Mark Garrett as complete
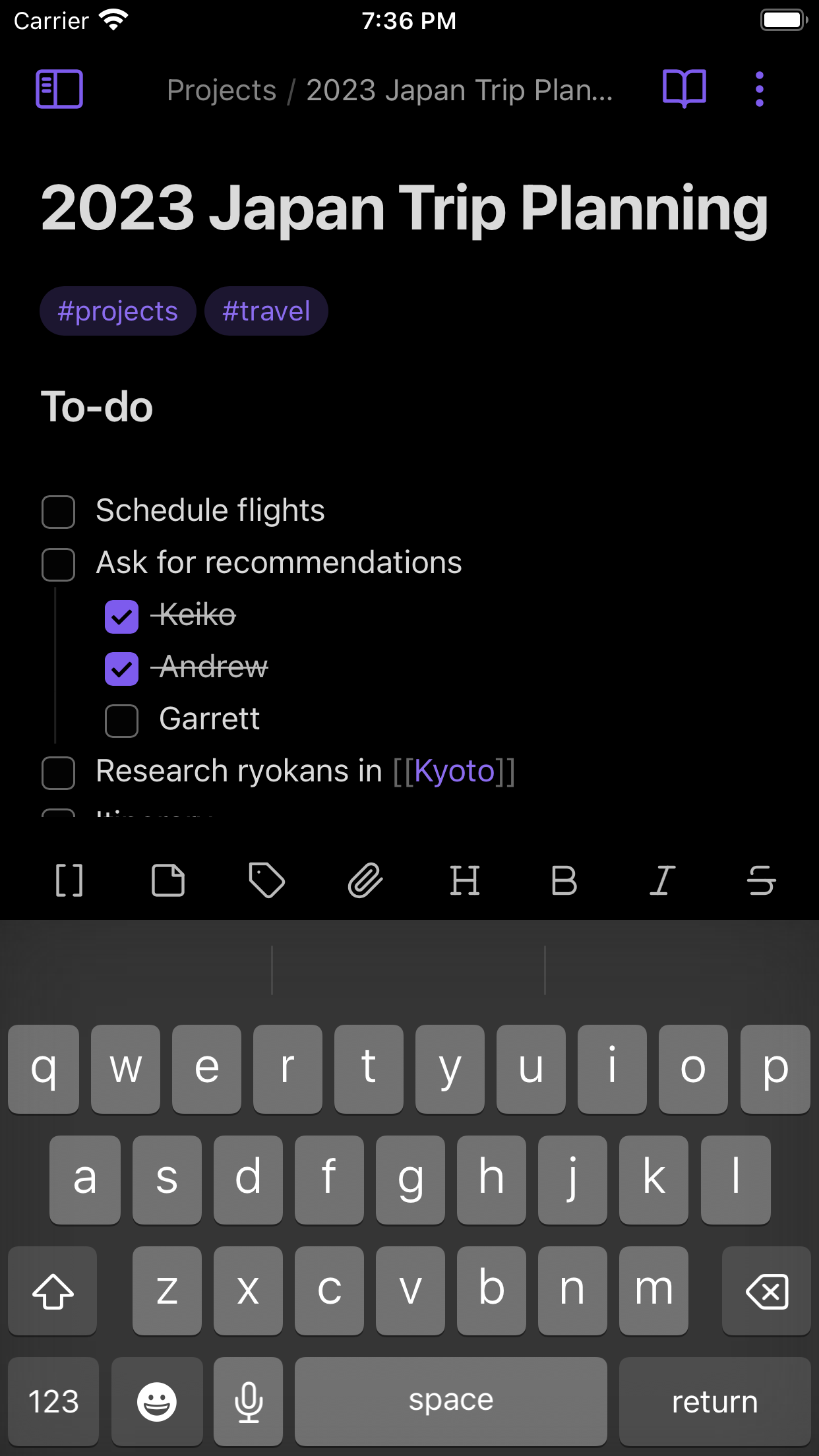Image resolution: width=819 pixels, height=1456 pixels. tap(121, 721)
